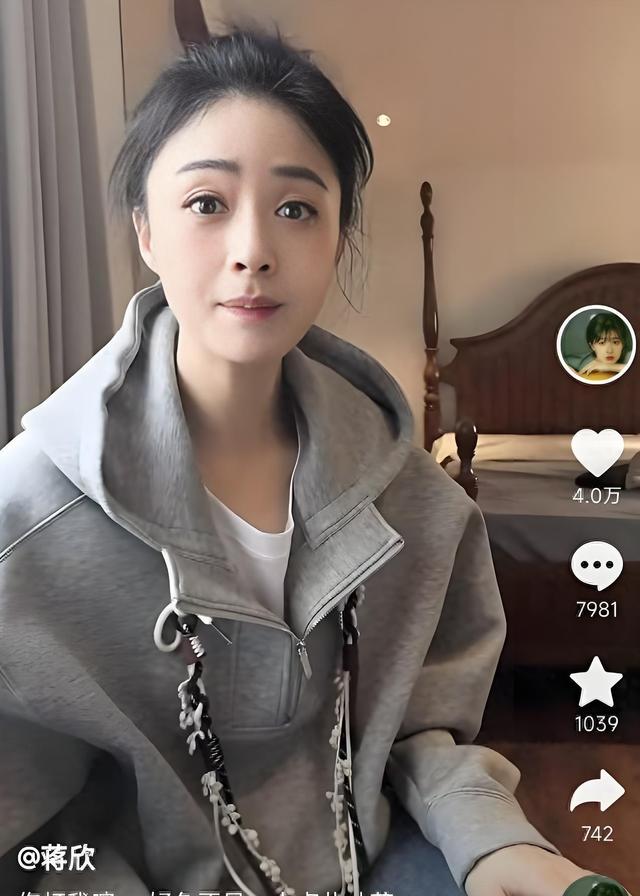Open the @蒋欣 username link
640x896 pixels.
tap(57, 858)
